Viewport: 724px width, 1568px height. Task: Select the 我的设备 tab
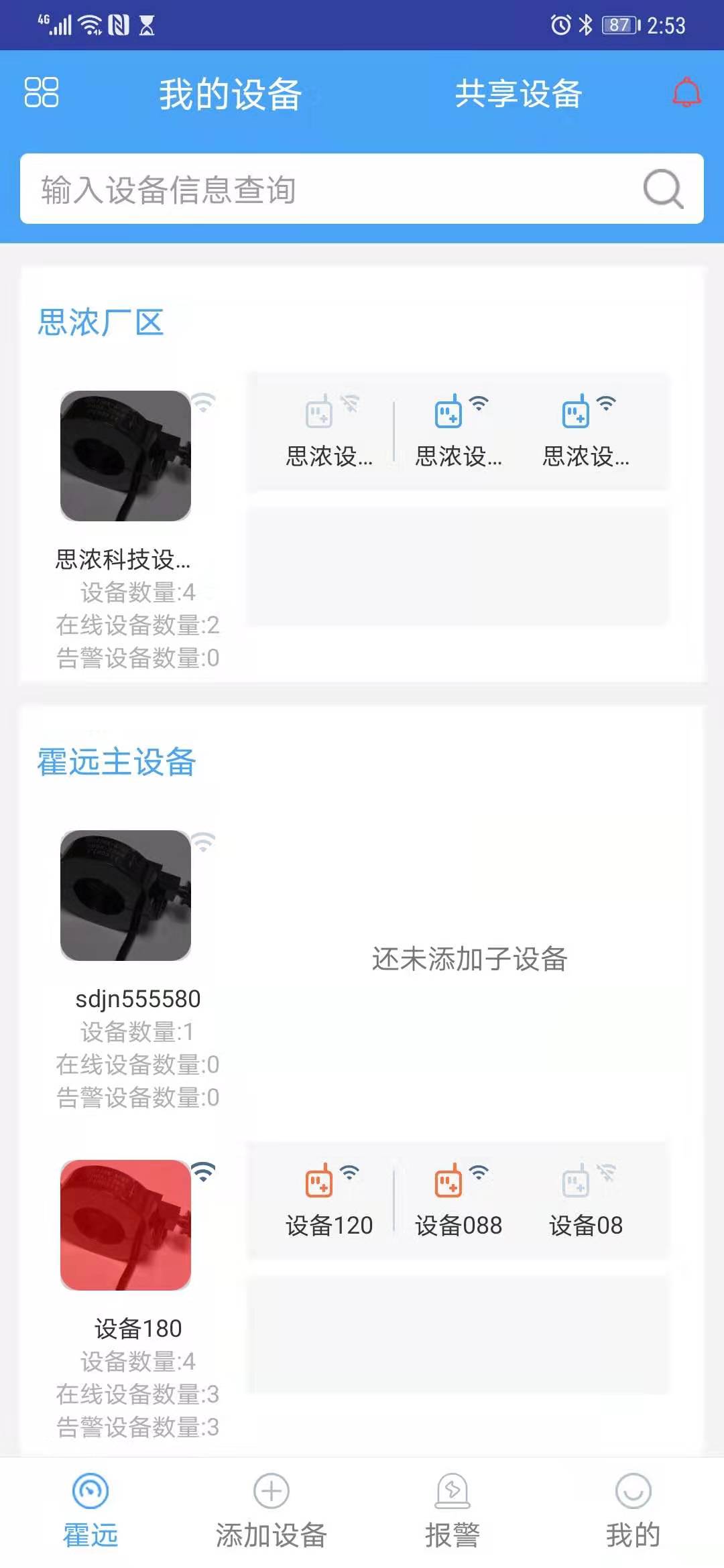tap(230, 94)
